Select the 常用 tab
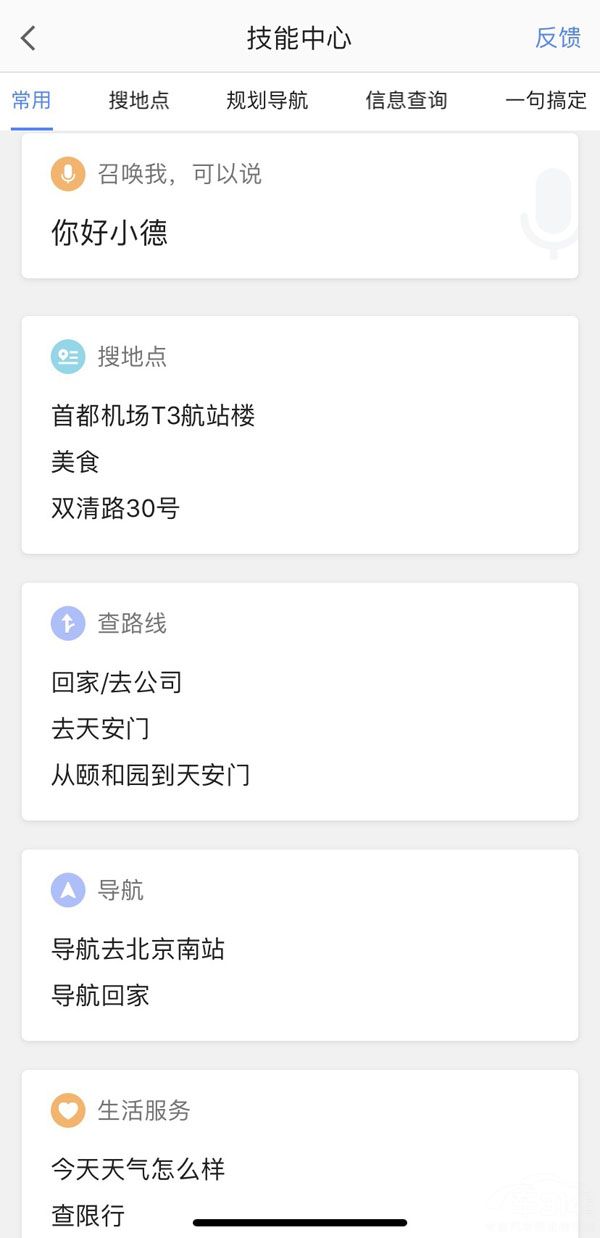 click(31, 100)
